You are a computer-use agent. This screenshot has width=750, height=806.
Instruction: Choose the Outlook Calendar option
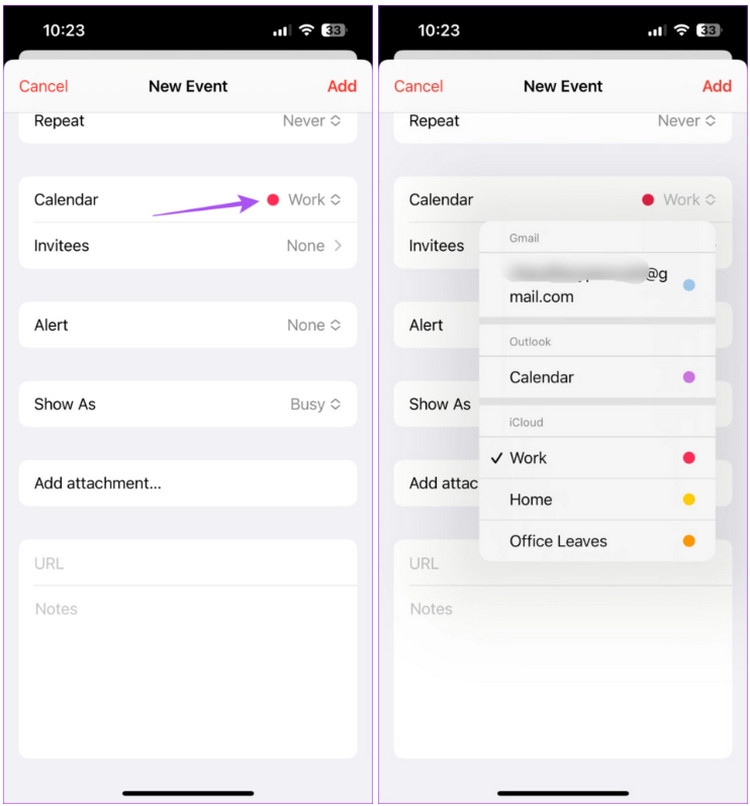pos(596,377)
